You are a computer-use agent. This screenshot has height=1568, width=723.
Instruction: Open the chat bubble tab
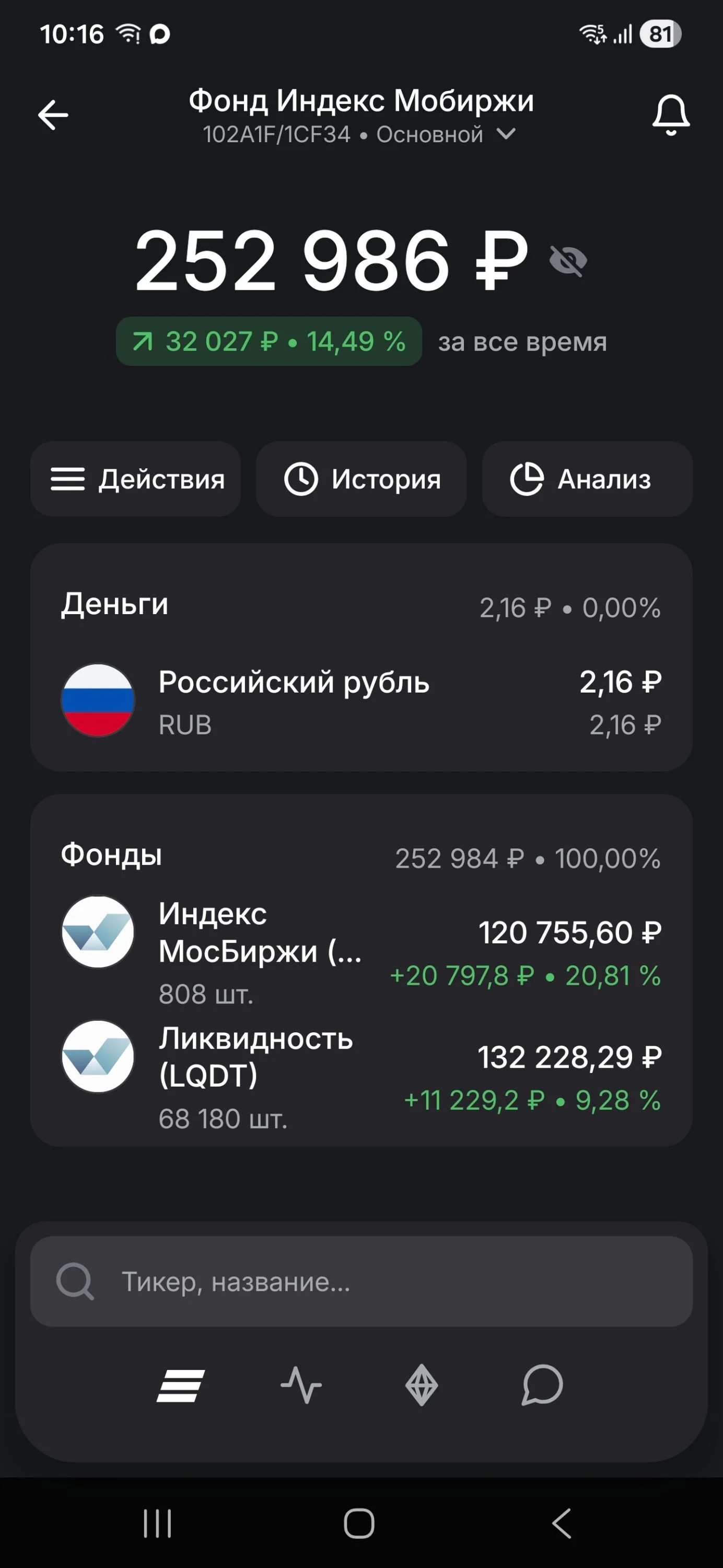point(542,1386)
